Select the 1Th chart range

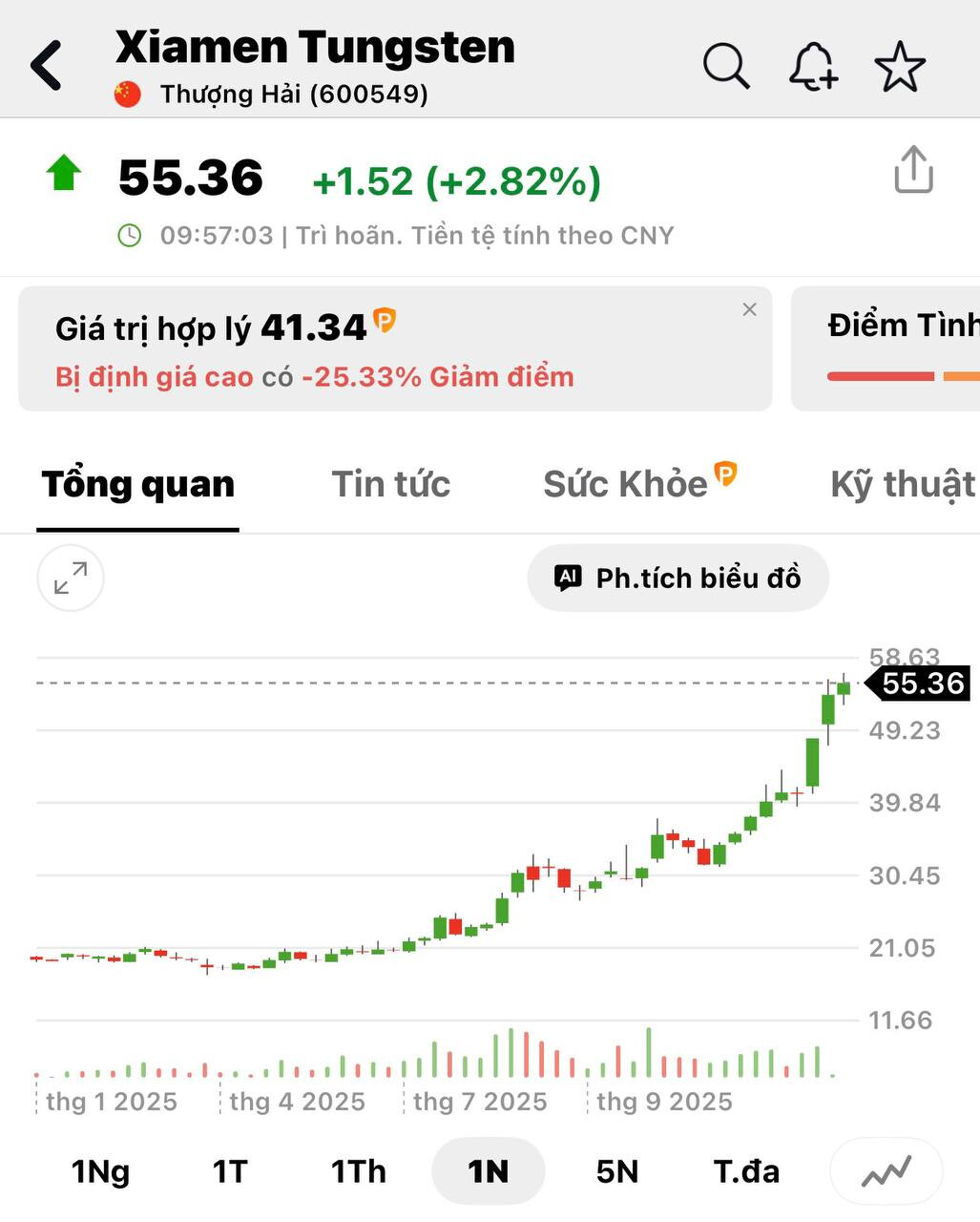click(358, 1171)
